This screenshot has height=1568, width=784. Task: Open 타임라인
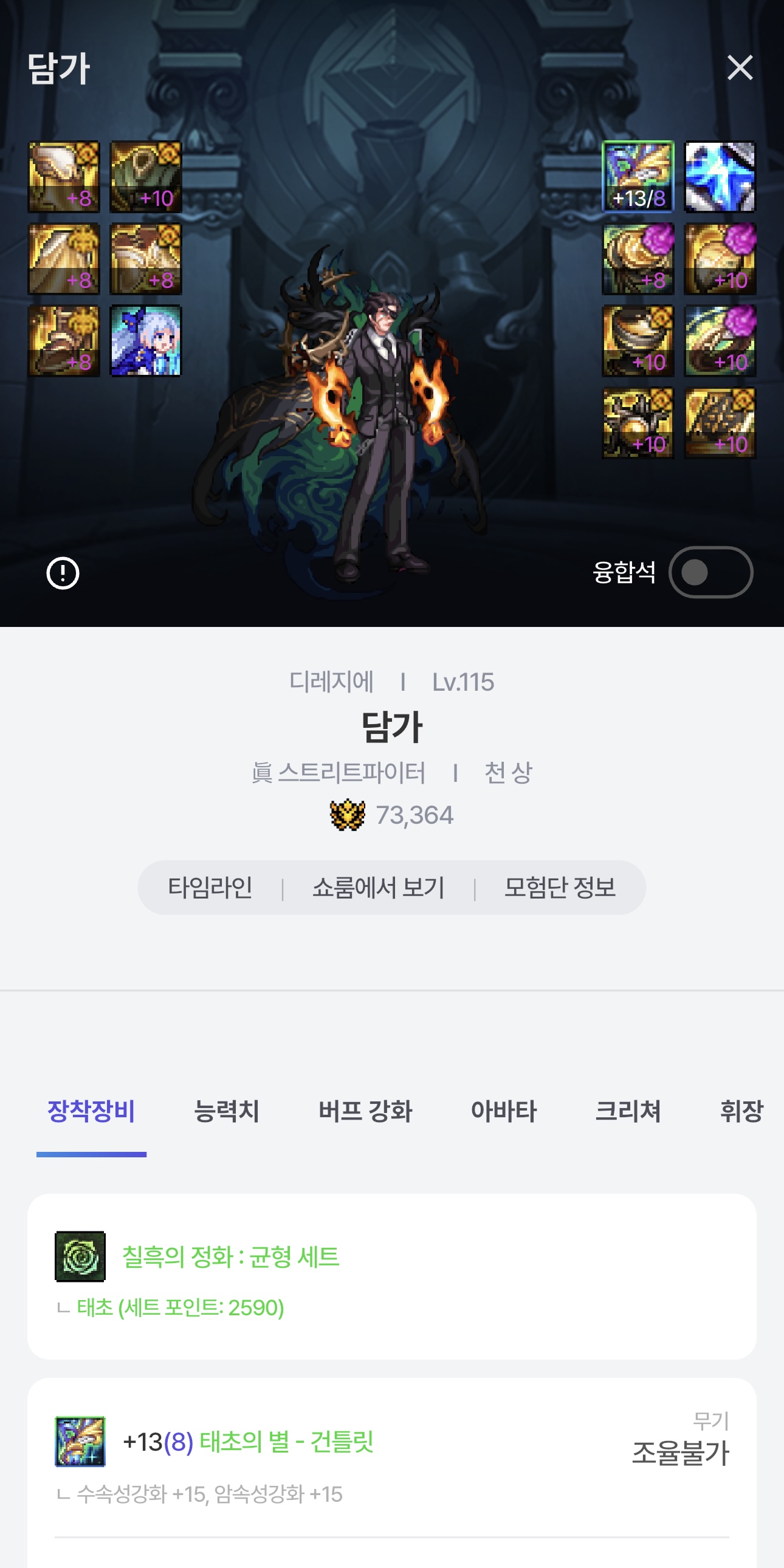pos(210,888)
